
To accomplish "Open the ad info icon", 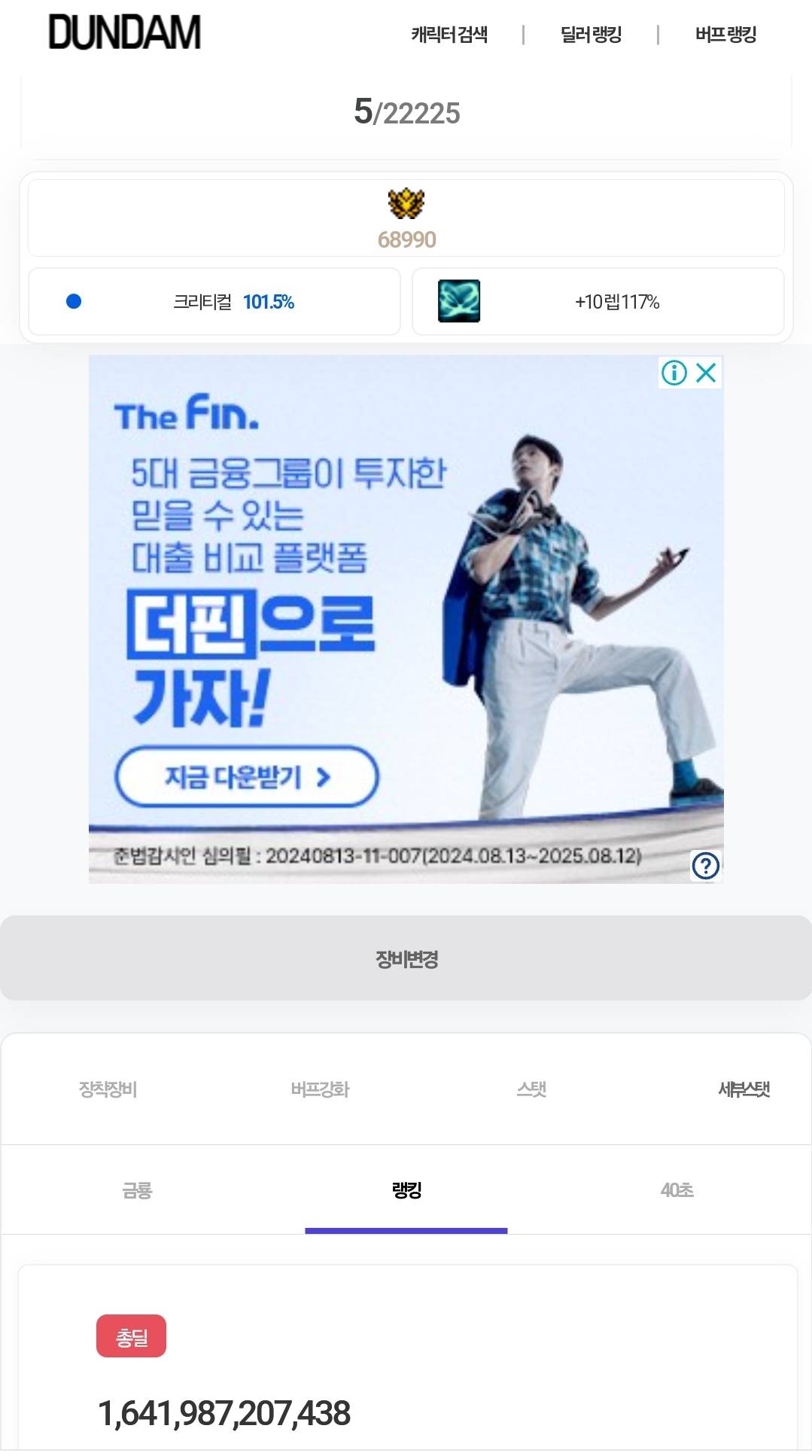I will pyautogui.click(x=674, y=373).
